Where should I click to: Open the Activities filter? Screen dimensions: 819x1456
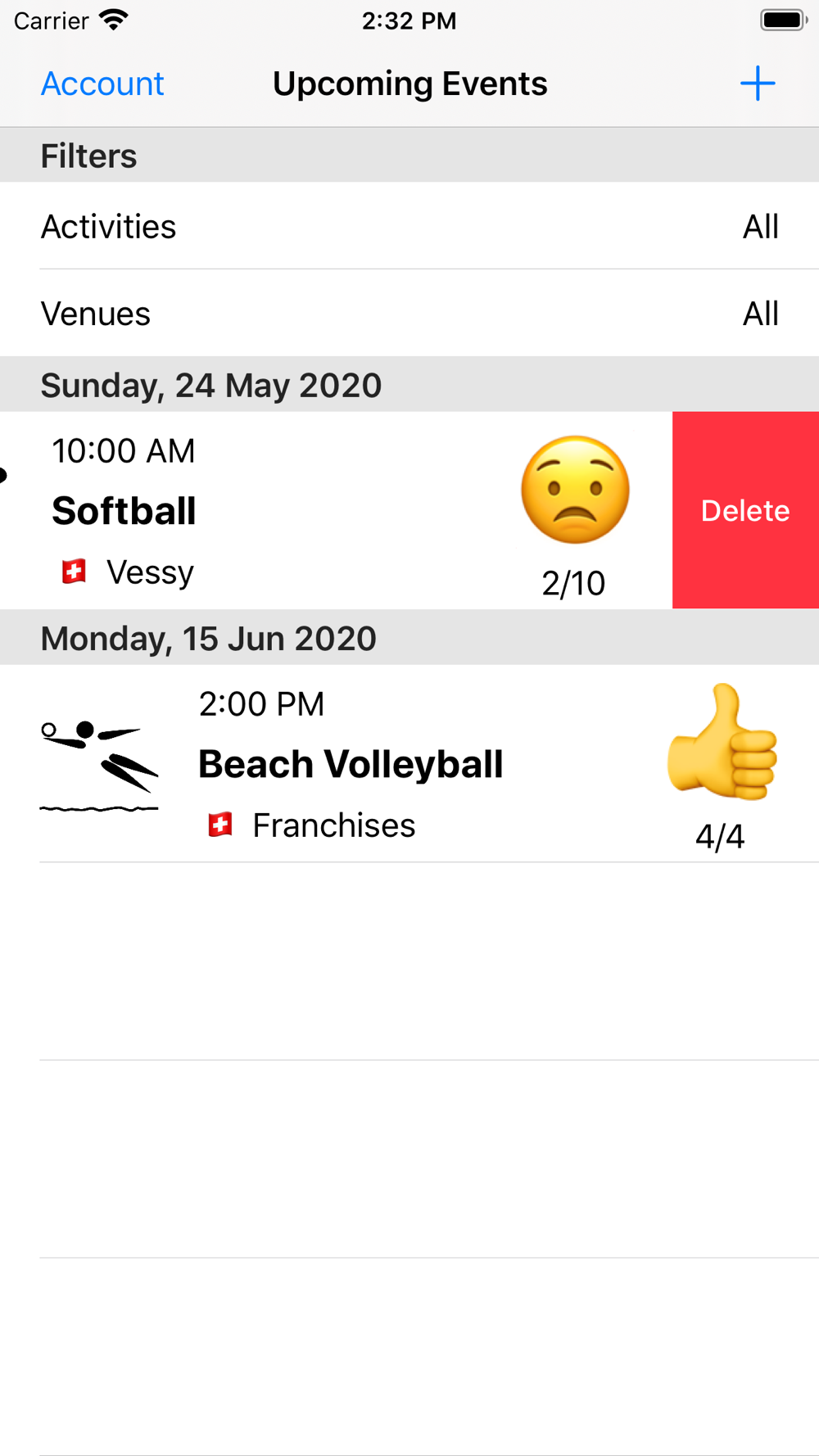[x=409, y=226]
